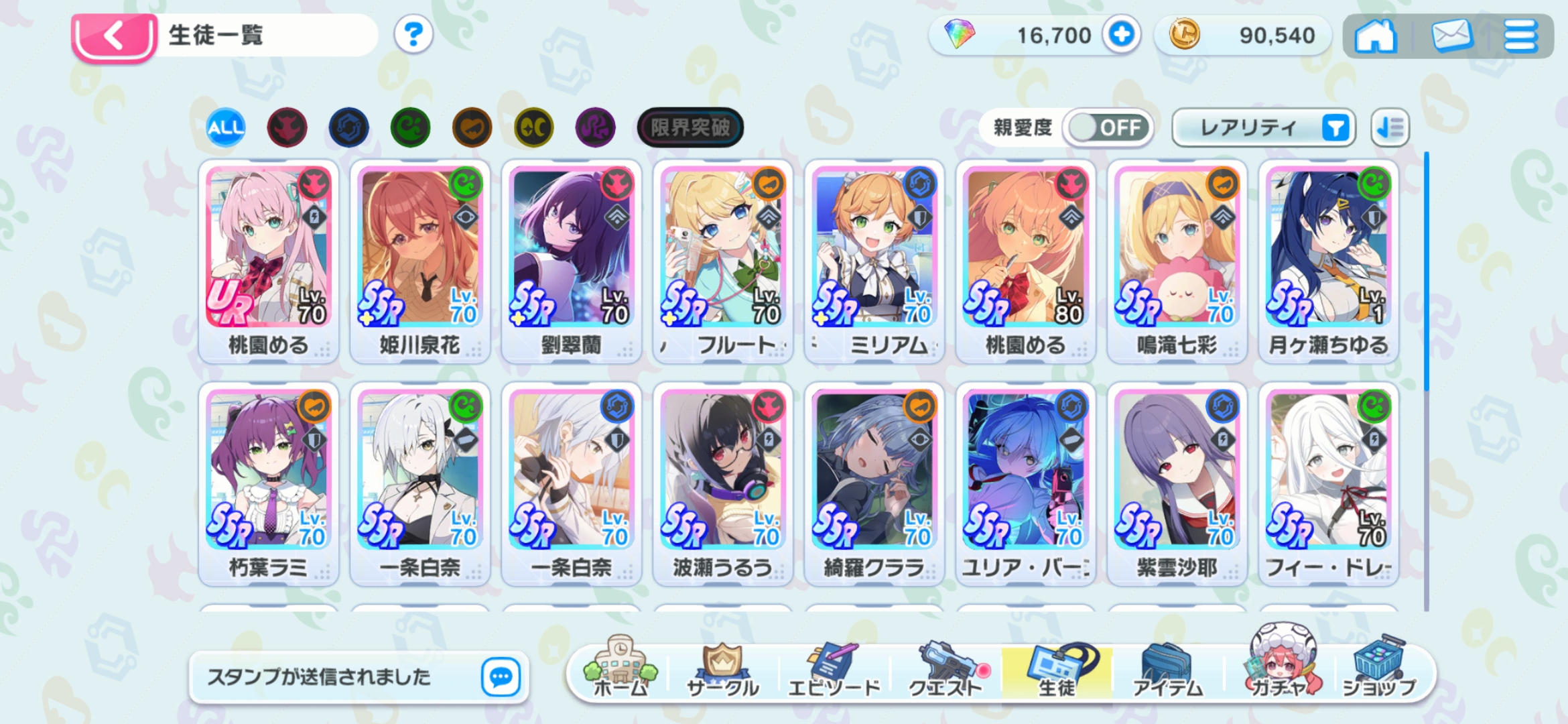Image resolution: width=1568 pixels, height=724 pixels.
Task: View the 朽葉ラミ student card
Action: (269, 483)
